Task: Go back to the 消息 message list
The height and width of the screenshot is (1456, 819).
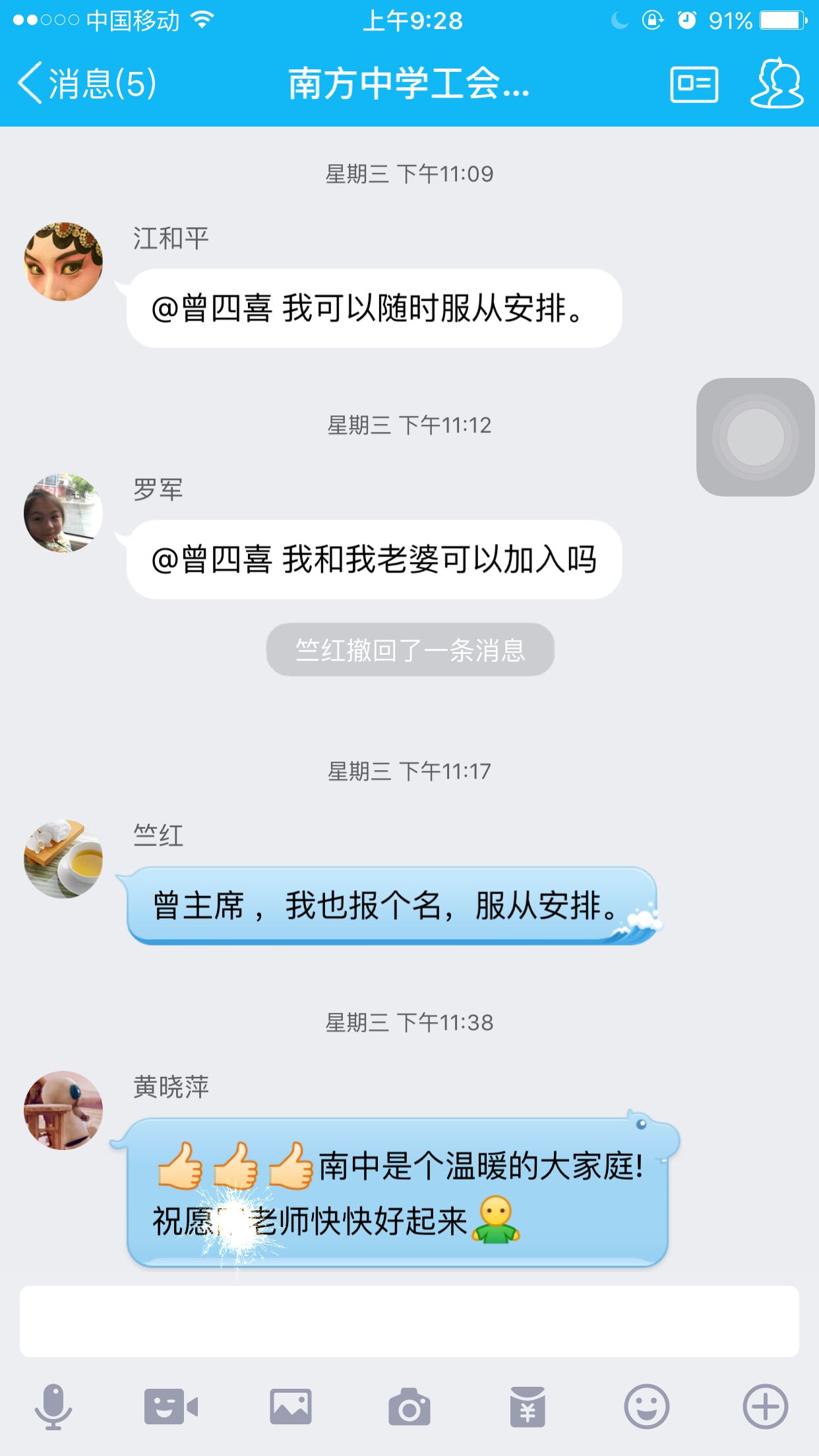Action: pos(86,84)
